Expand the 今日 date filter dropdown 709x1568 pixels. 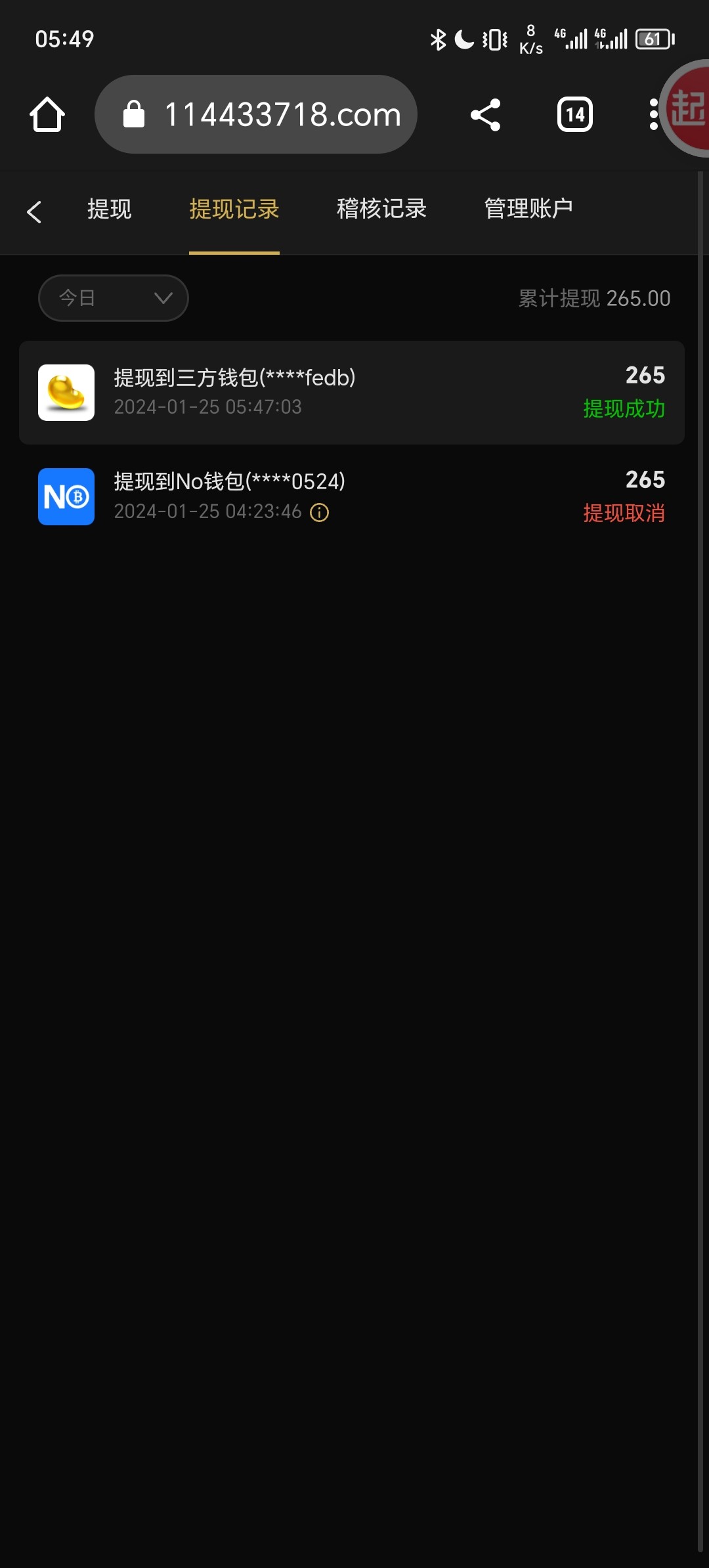tap(114, 298)
